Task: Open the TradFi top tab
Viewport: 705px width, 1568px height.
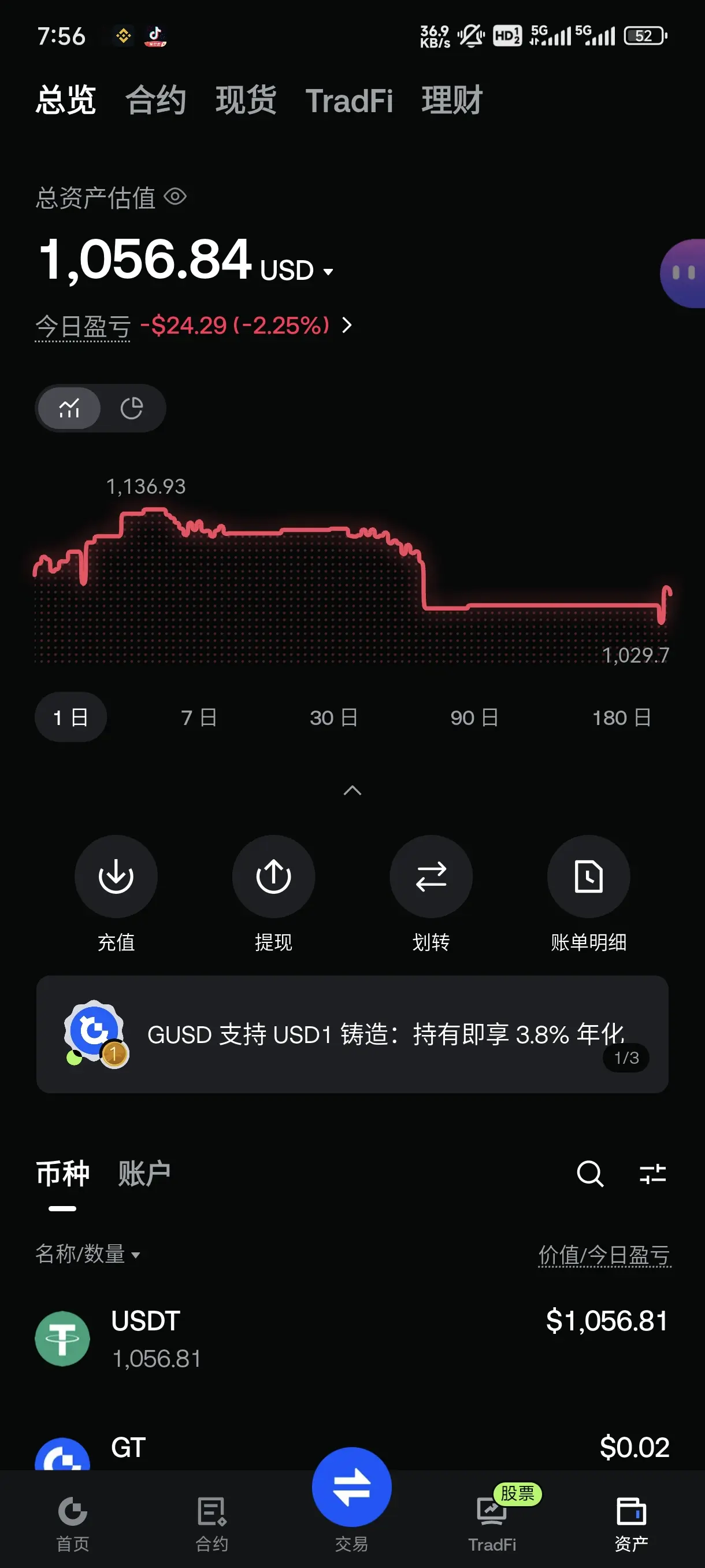Action: pyautogui.click(x=349, y=101)
